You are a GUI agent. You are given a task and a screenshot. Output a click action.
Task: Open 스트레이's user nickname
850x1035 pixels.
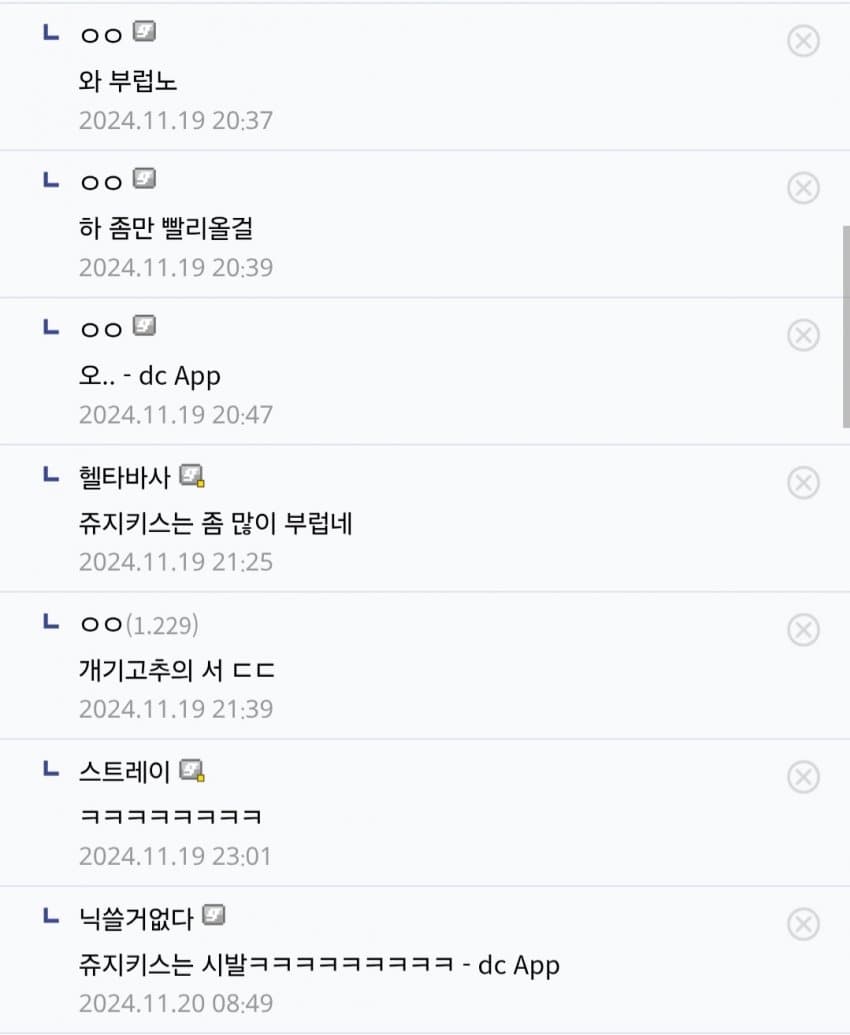pos(125,772)
